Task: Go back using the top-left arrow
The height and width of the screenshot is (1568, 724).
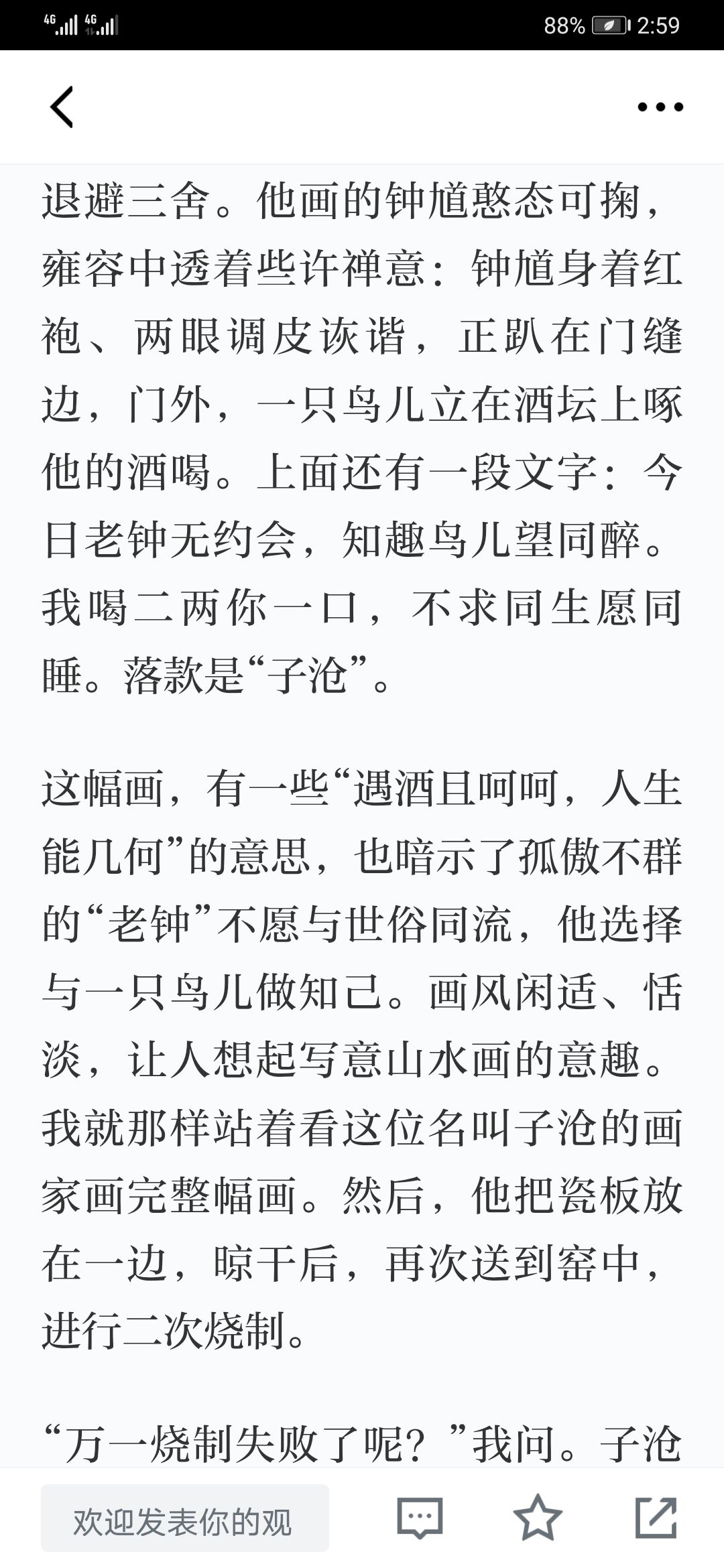Action: pyautogui.click(x=62, y=107)
